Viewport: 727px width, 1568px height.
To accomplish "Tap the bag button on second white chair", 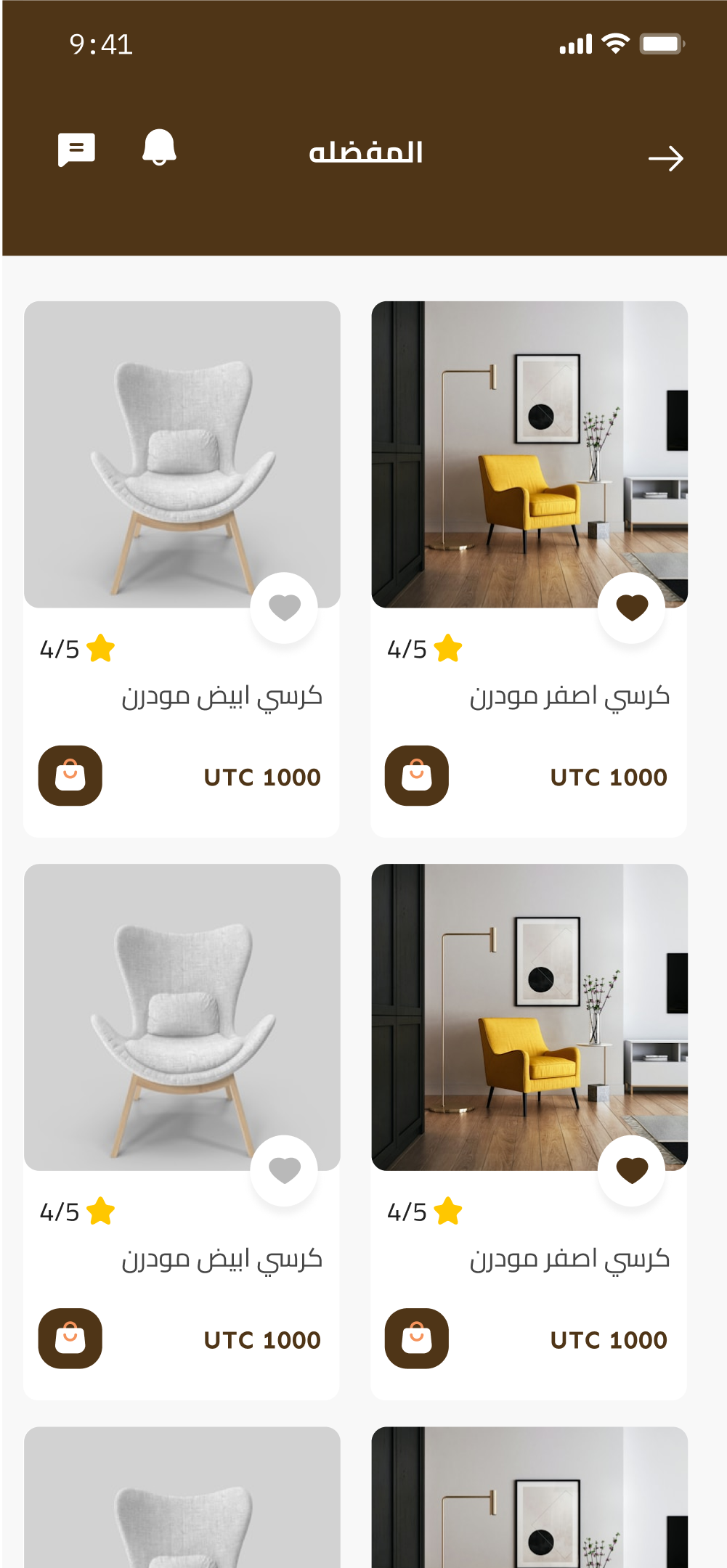I will click(70, 1338).
